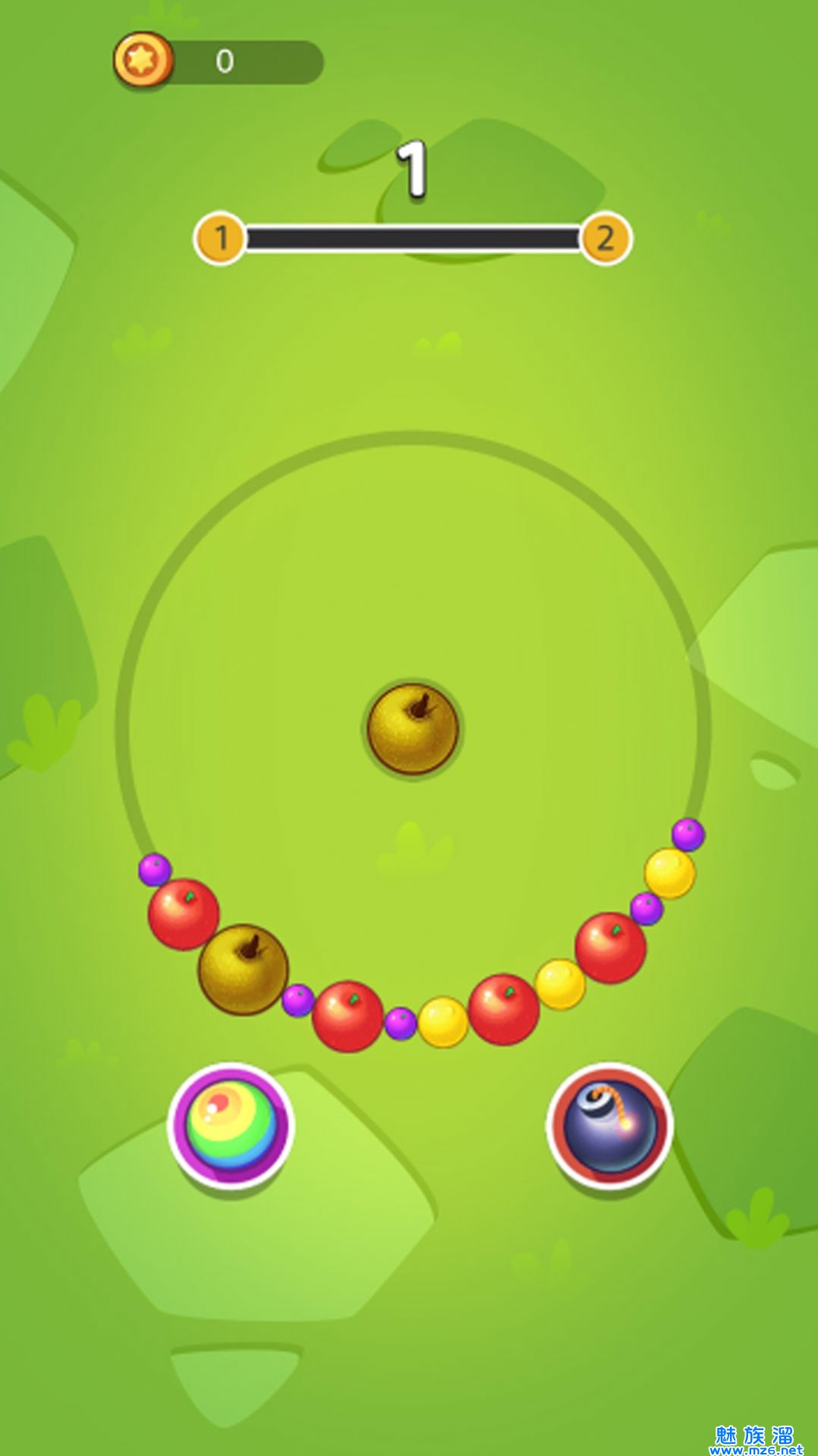
Task: Tap the golden apple shooter in center
Action: 413,729
